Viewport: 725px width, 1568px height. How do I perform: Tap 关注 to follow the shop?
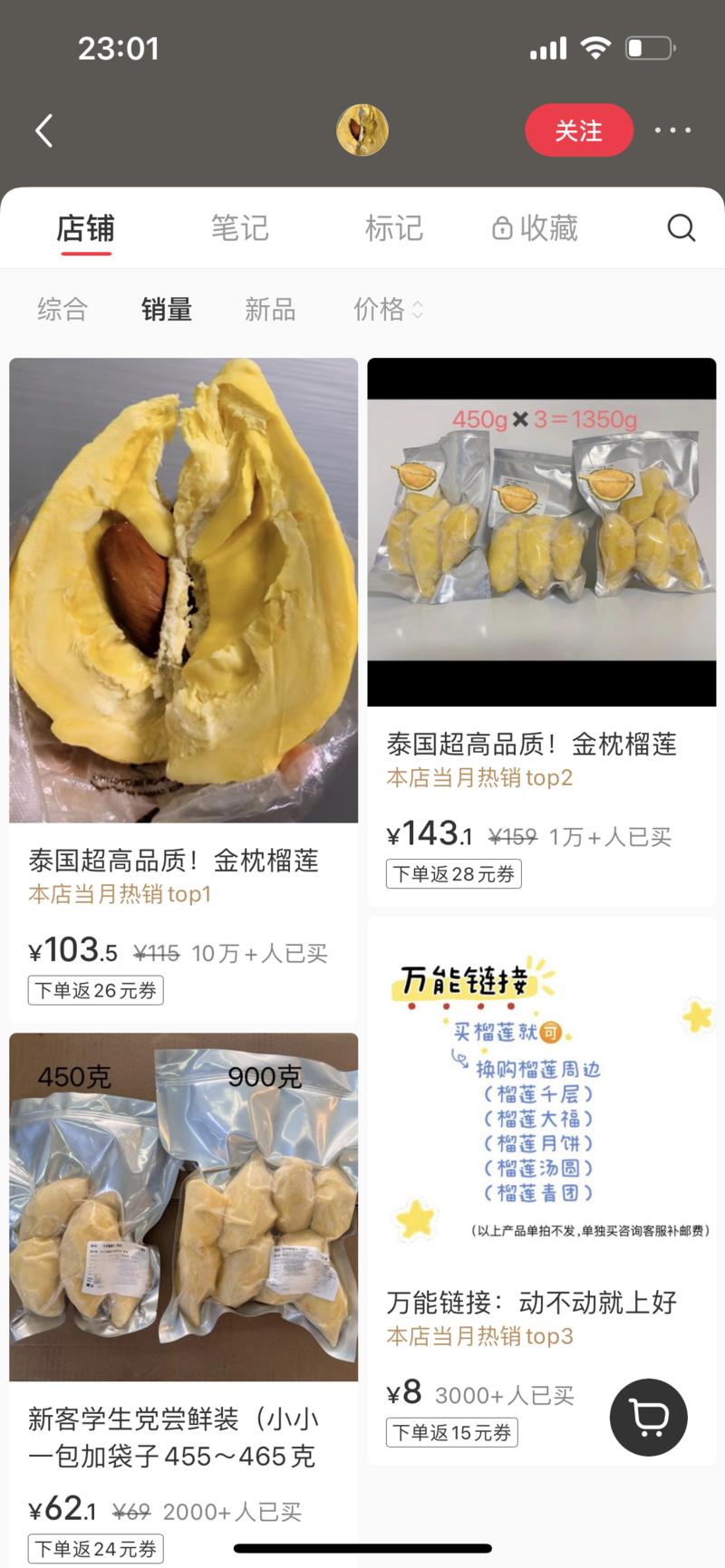click(x=578, y=130)
